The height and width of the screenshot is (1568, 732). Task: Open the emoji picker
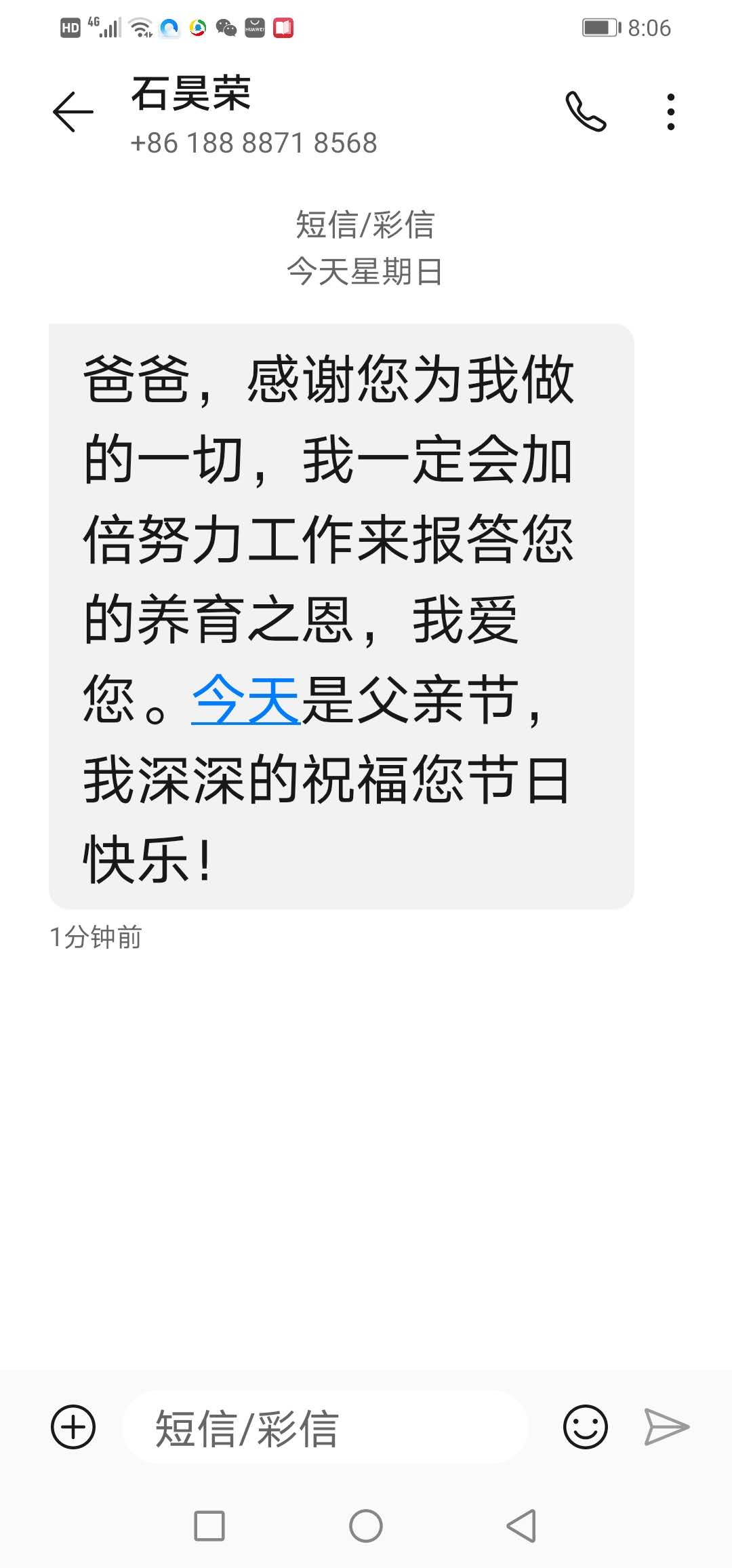click(x=585, y=1426)
